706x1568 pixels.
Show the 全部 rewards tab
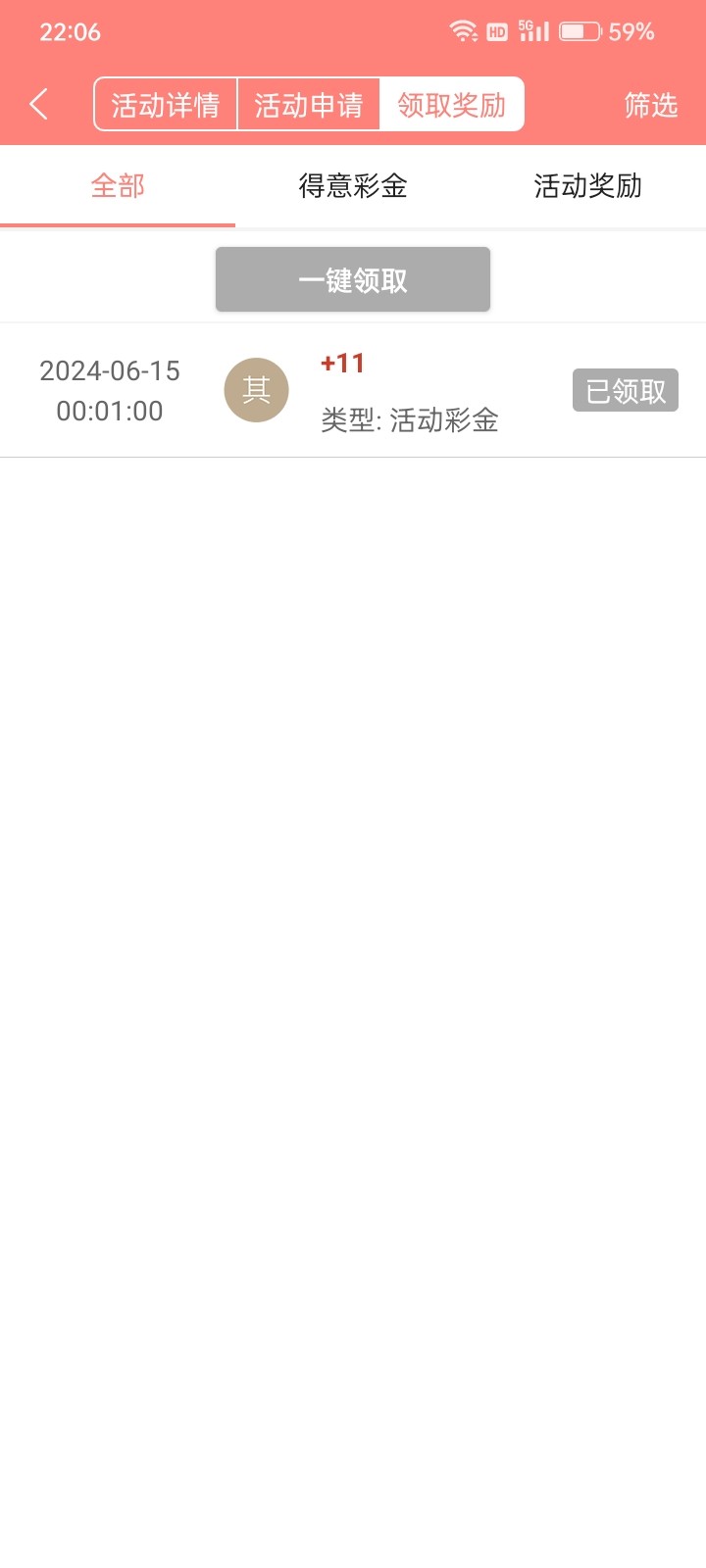(x=118, y=186)
